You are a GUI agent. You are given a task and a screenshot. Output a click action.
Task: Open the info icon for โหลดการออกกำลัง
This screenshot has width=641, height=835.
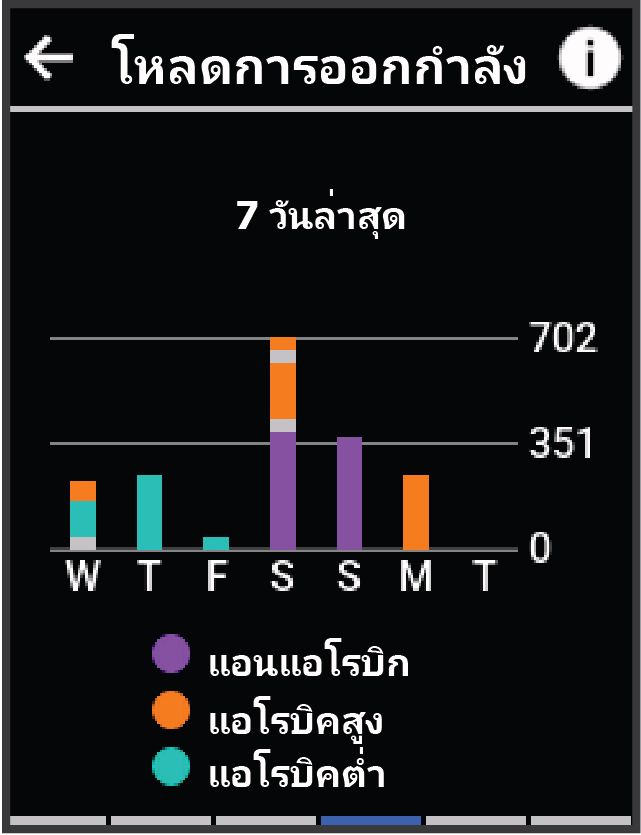[x=591, y=59]
